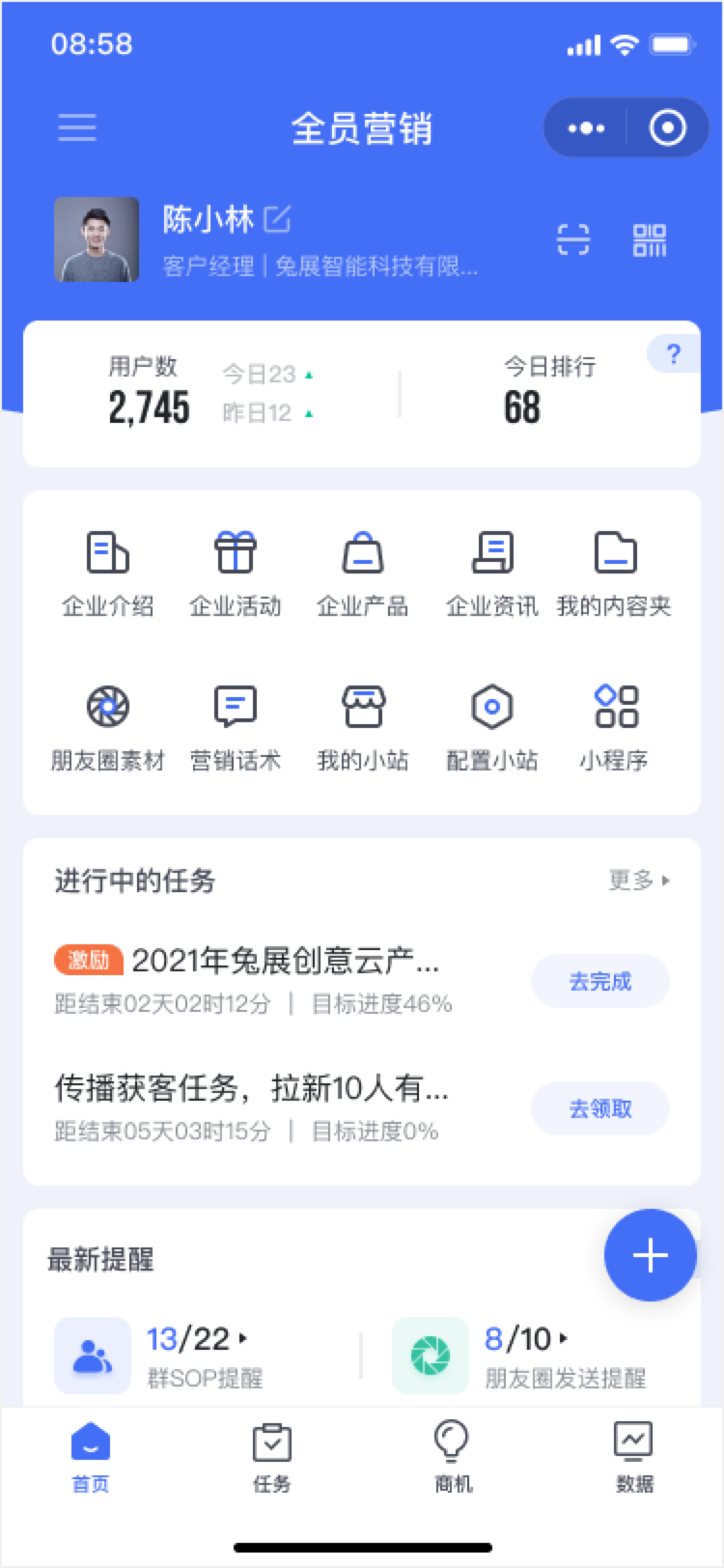The image size is (724, 1568).
Task: View 更多 ongoing tasks
Action: click(639, 880)
